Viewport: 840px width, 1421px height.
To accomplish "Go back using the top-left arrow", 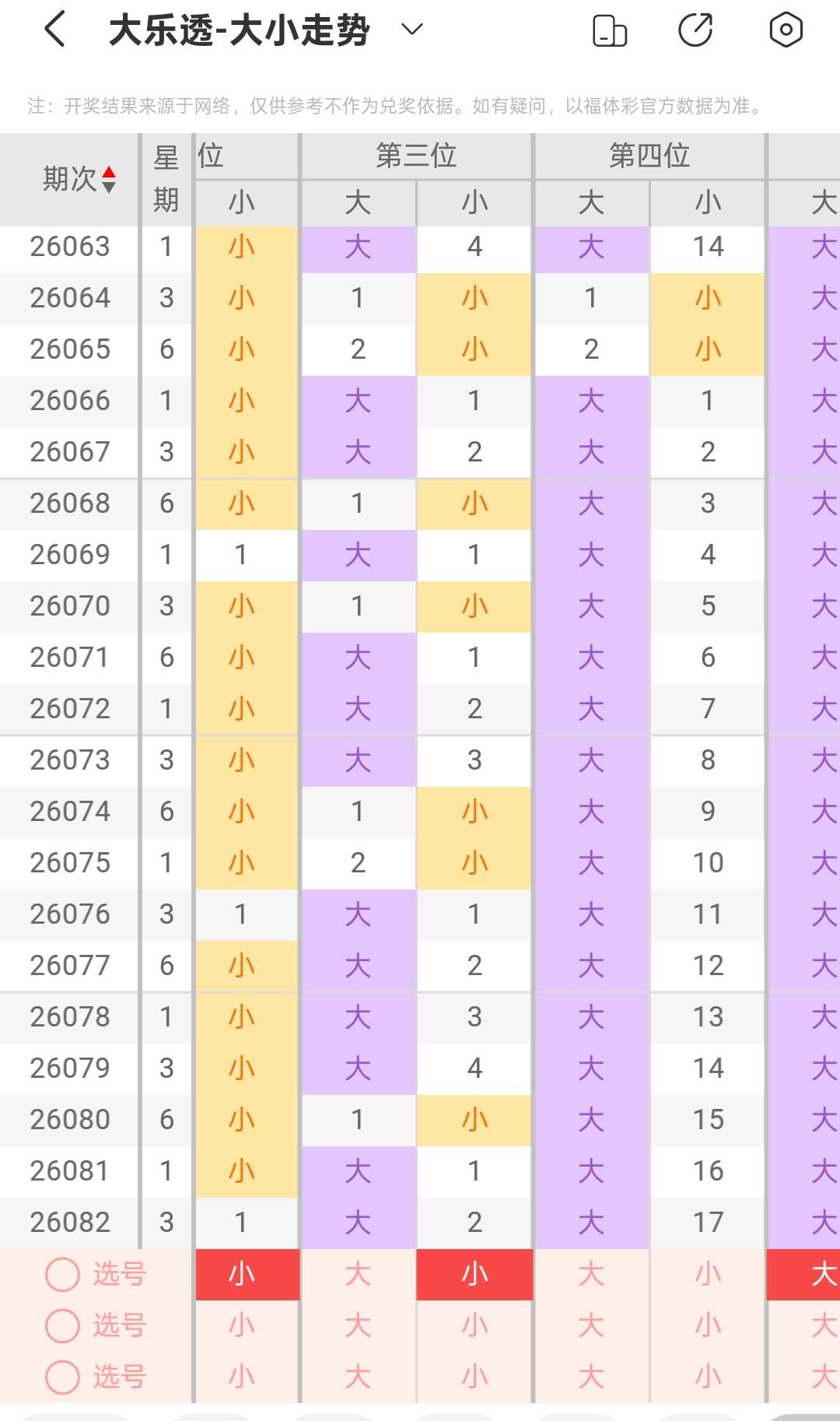I will pos(54,30).
